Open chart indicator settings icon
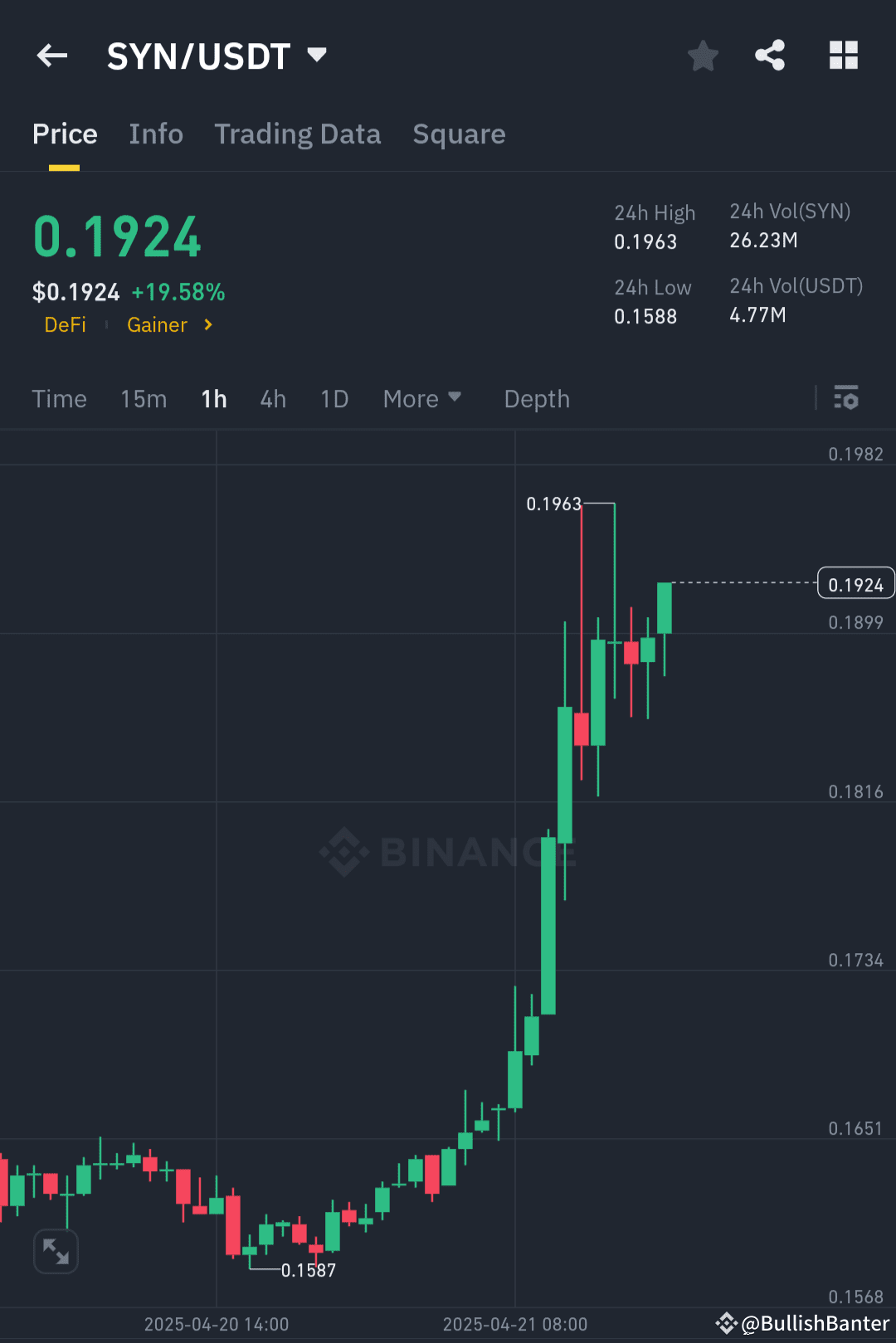Image resolution: width=896 pixels, height=1343 pixels. point(846,399)
